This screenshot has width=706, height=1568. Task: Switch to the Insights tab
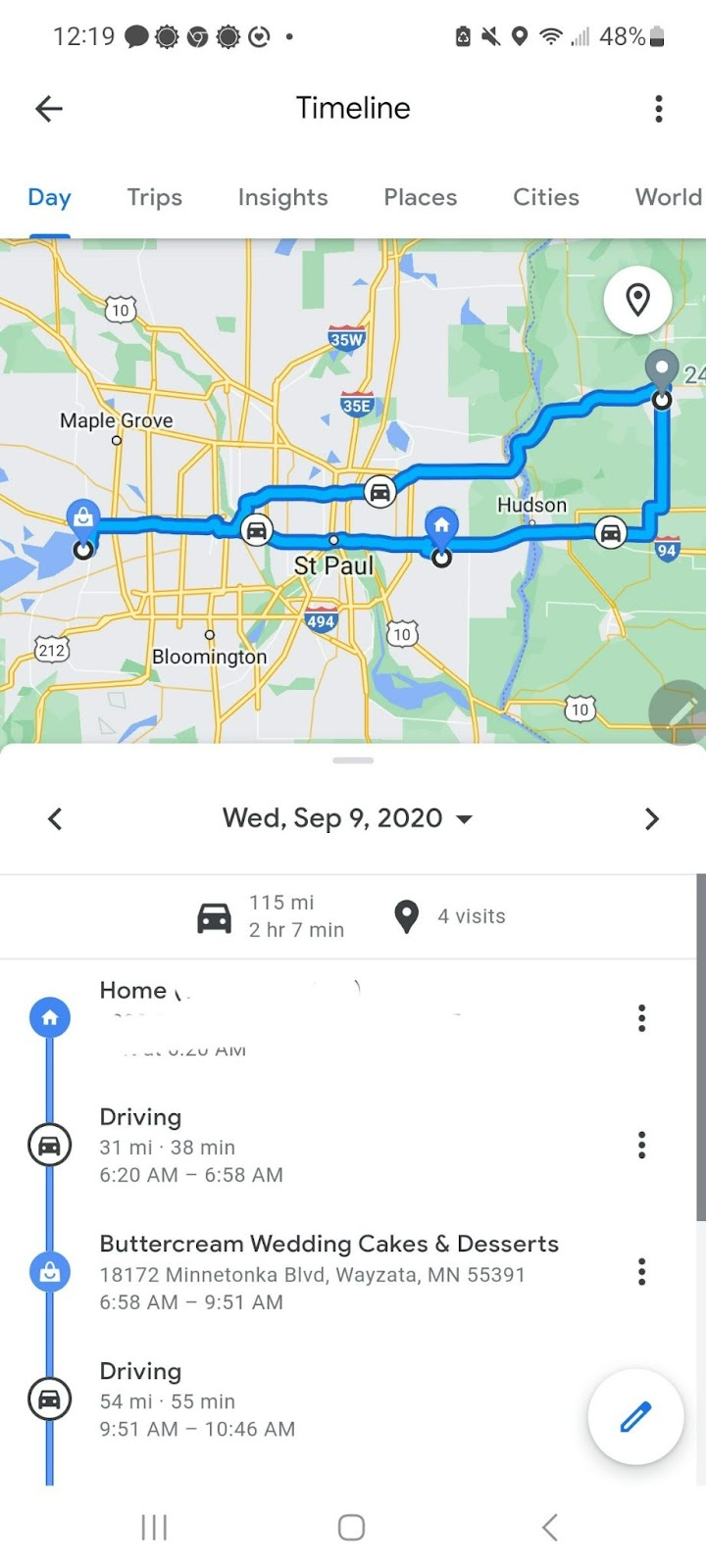click(x=282, y=197)
